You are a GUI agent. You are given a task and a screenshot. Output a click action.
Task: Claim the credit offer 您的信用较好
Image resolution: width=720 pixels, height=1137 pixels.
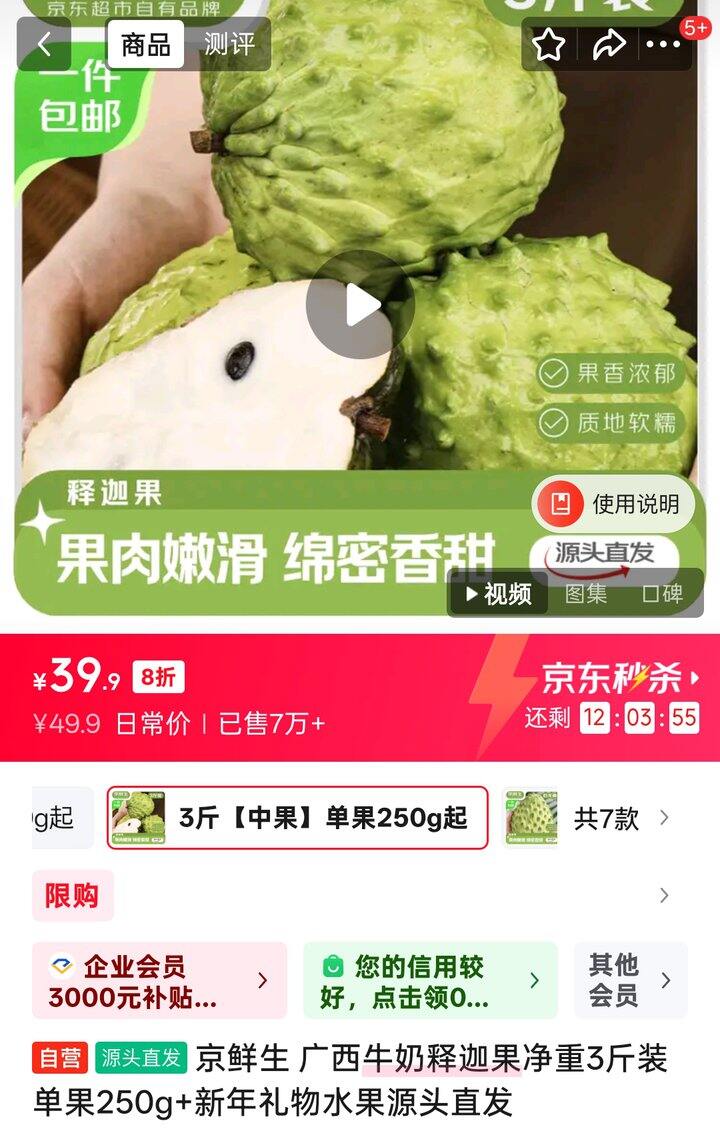430,981
